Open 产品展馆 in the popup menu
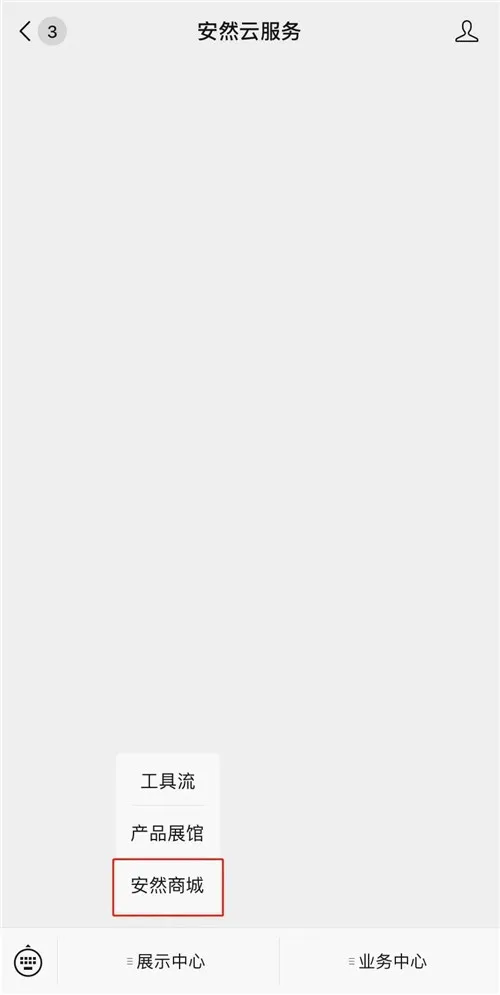 point(168,833)
